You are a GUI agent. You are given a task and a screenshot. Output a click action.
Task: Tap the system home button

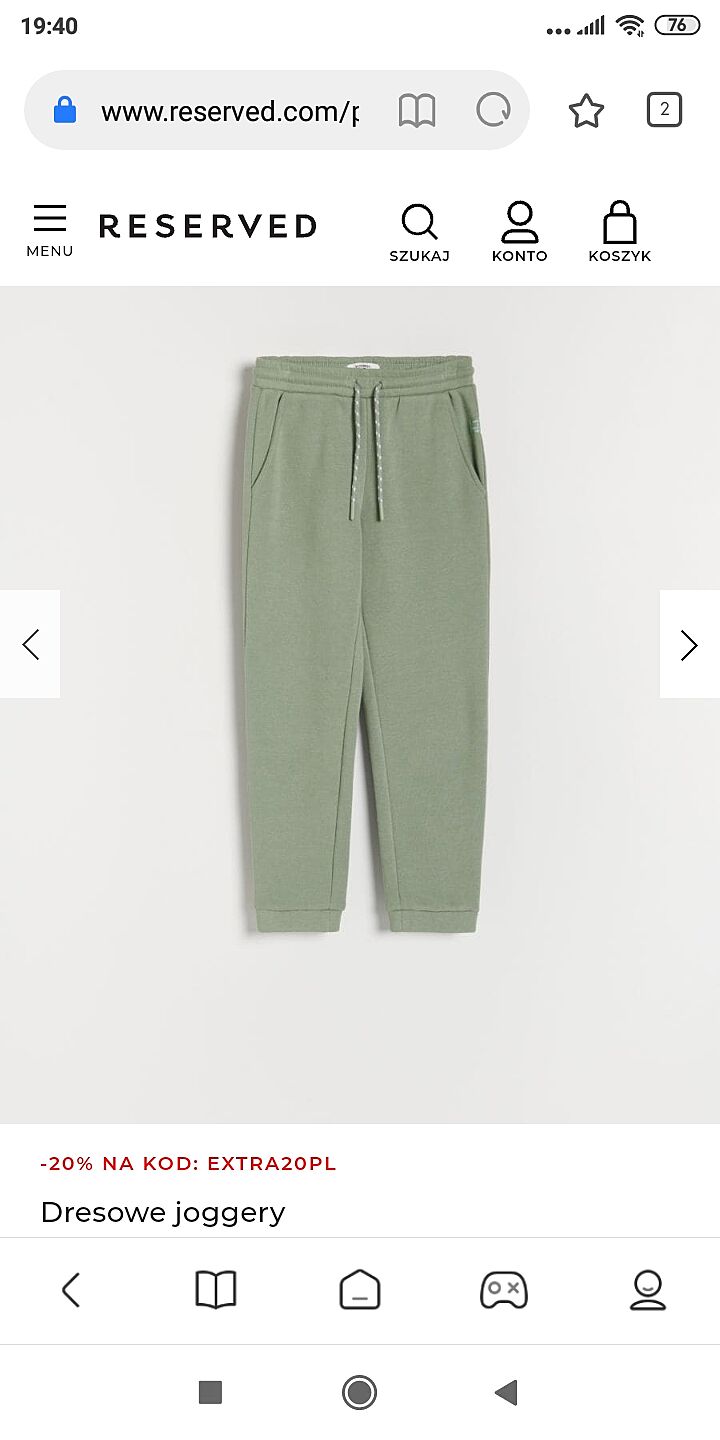point(359,1392)
